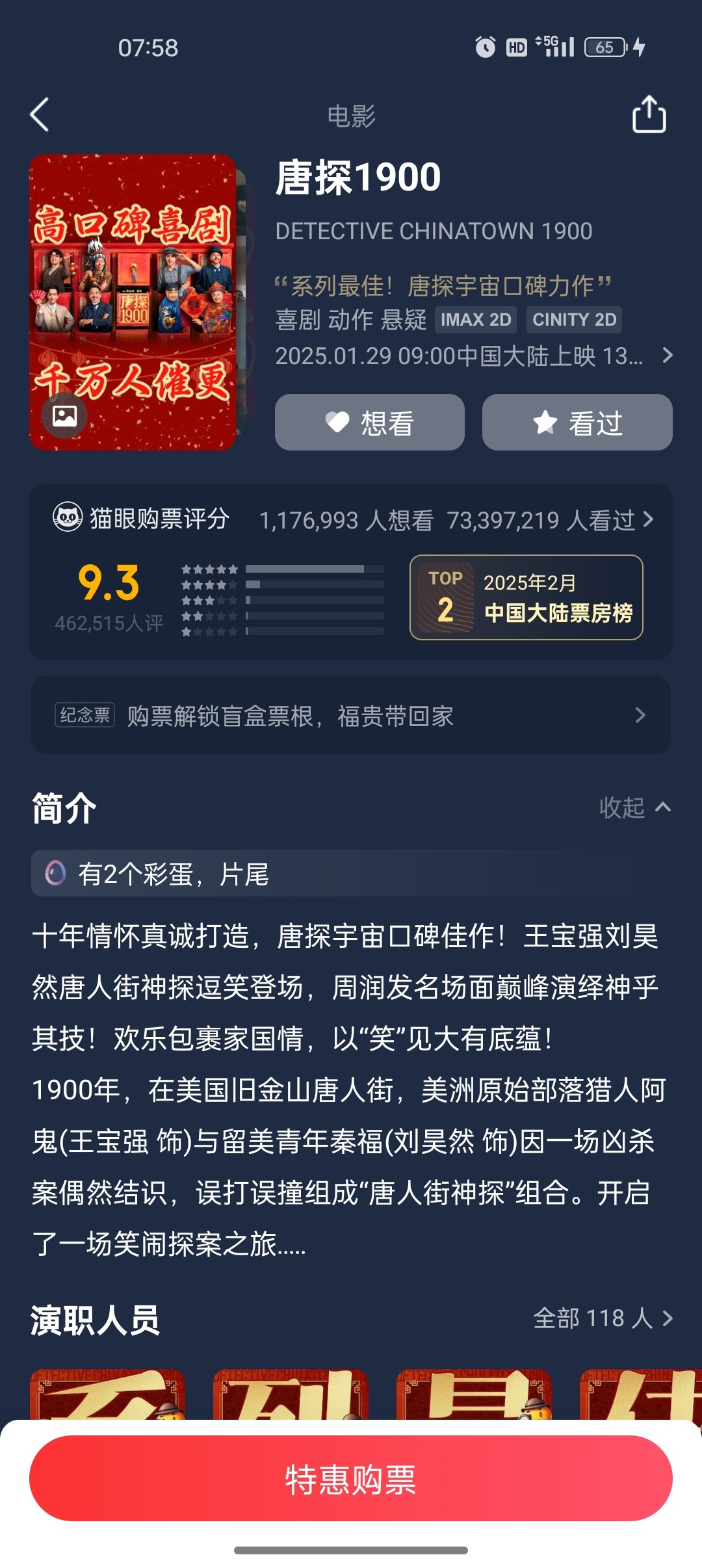This screenshot has height=1568, width=702.
Task: Share this movie page
Action: pos(649,114)
